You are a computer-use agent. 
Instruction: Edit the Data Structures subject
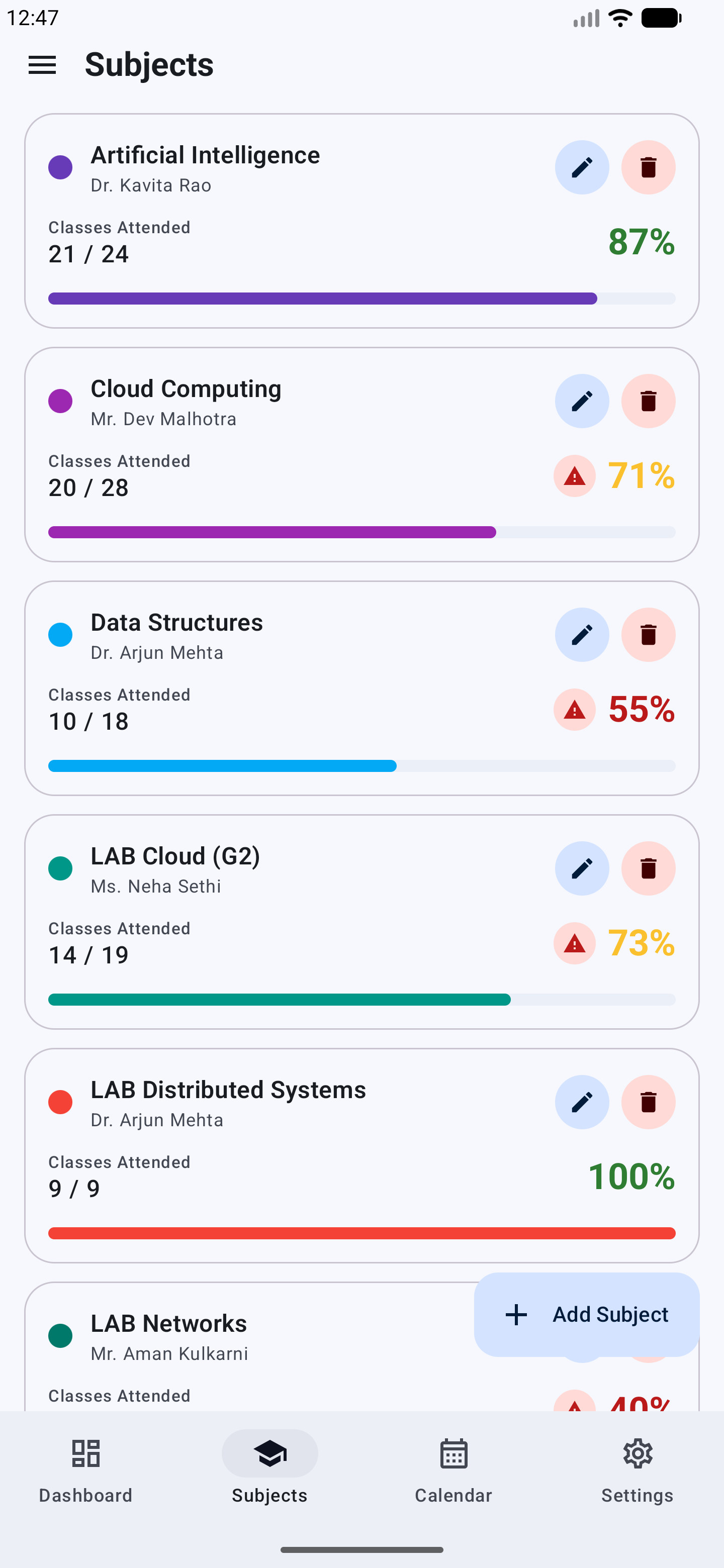coord(582,634)
